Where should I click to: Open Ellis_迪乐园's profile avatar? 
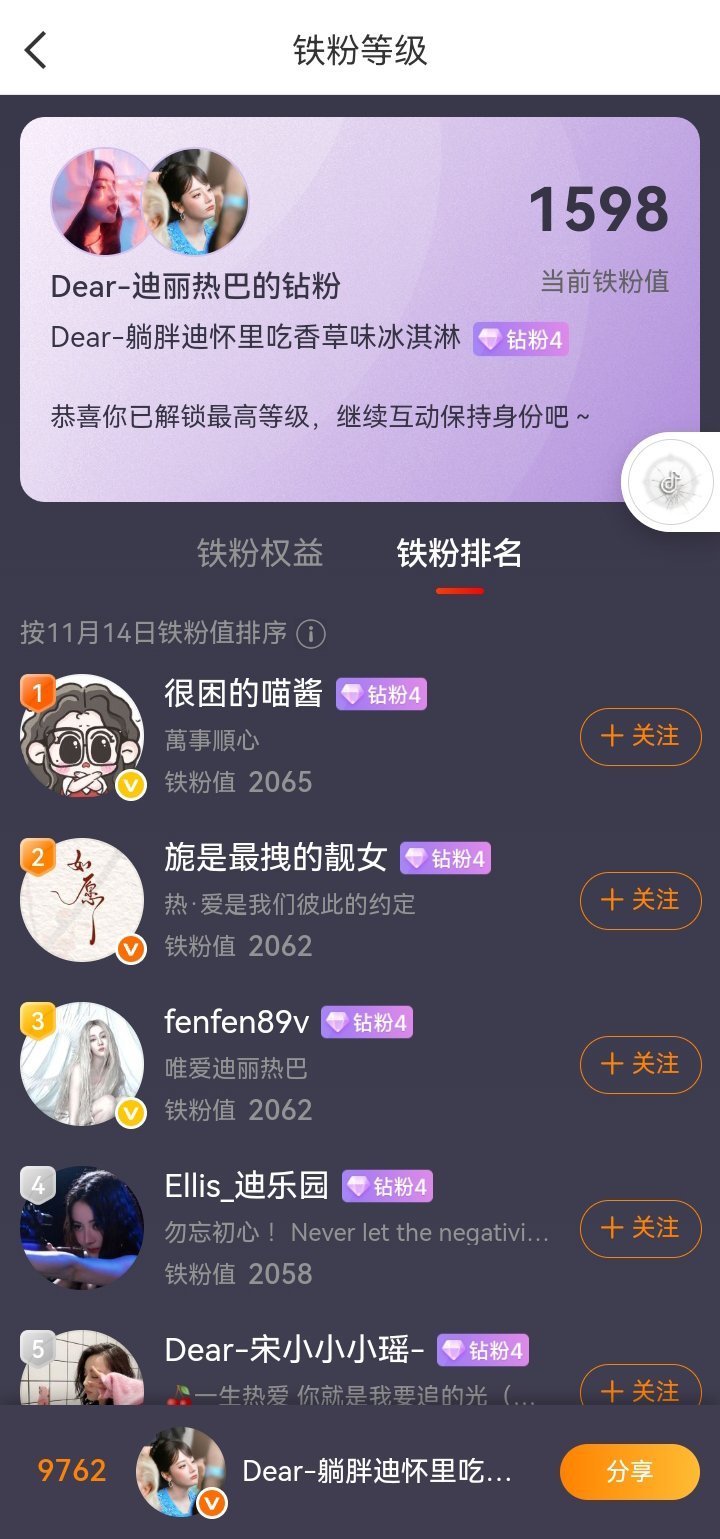(81, 1227)
